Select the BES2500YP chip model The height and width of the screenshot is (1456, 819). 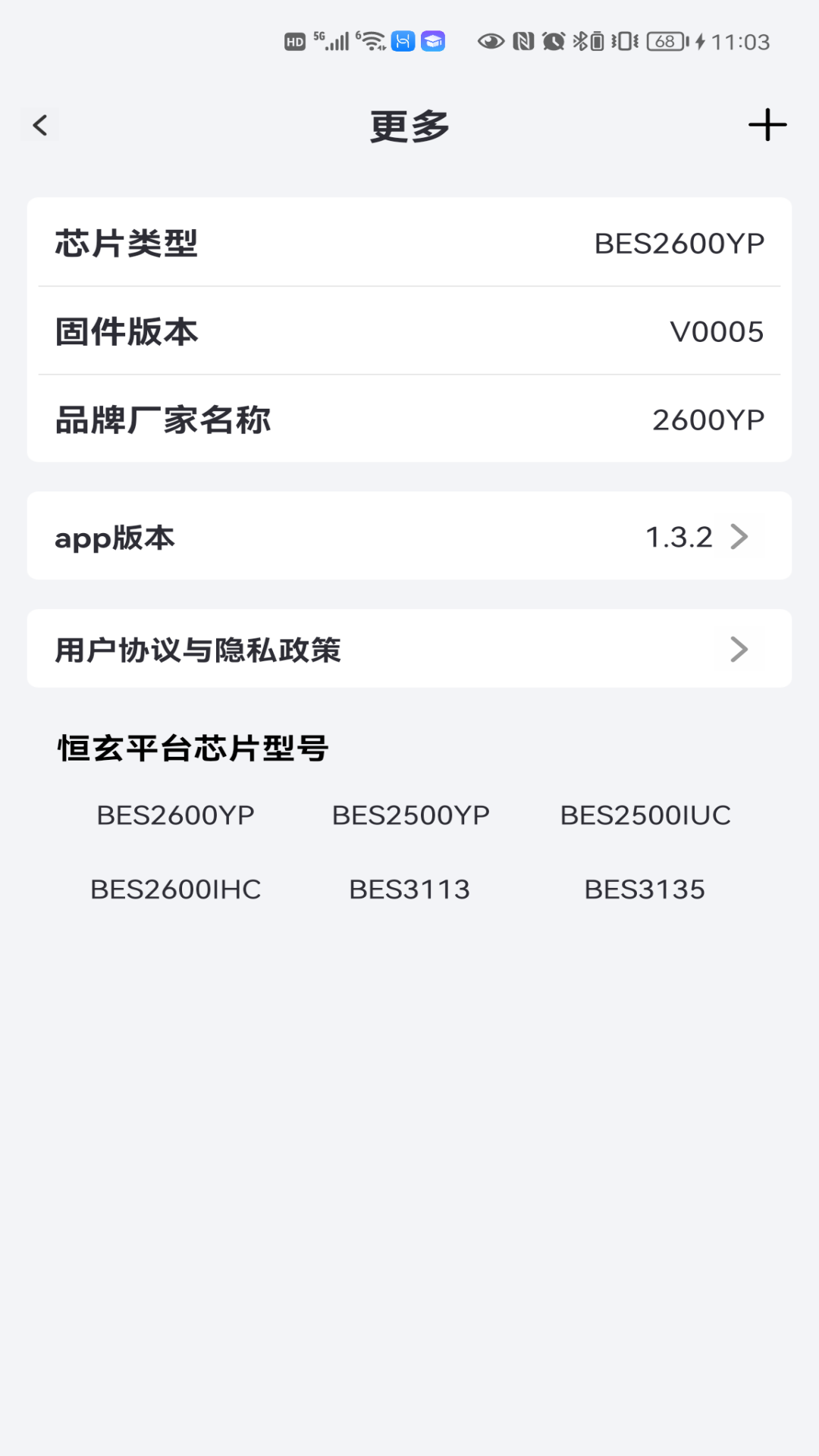tap(410, 814)
